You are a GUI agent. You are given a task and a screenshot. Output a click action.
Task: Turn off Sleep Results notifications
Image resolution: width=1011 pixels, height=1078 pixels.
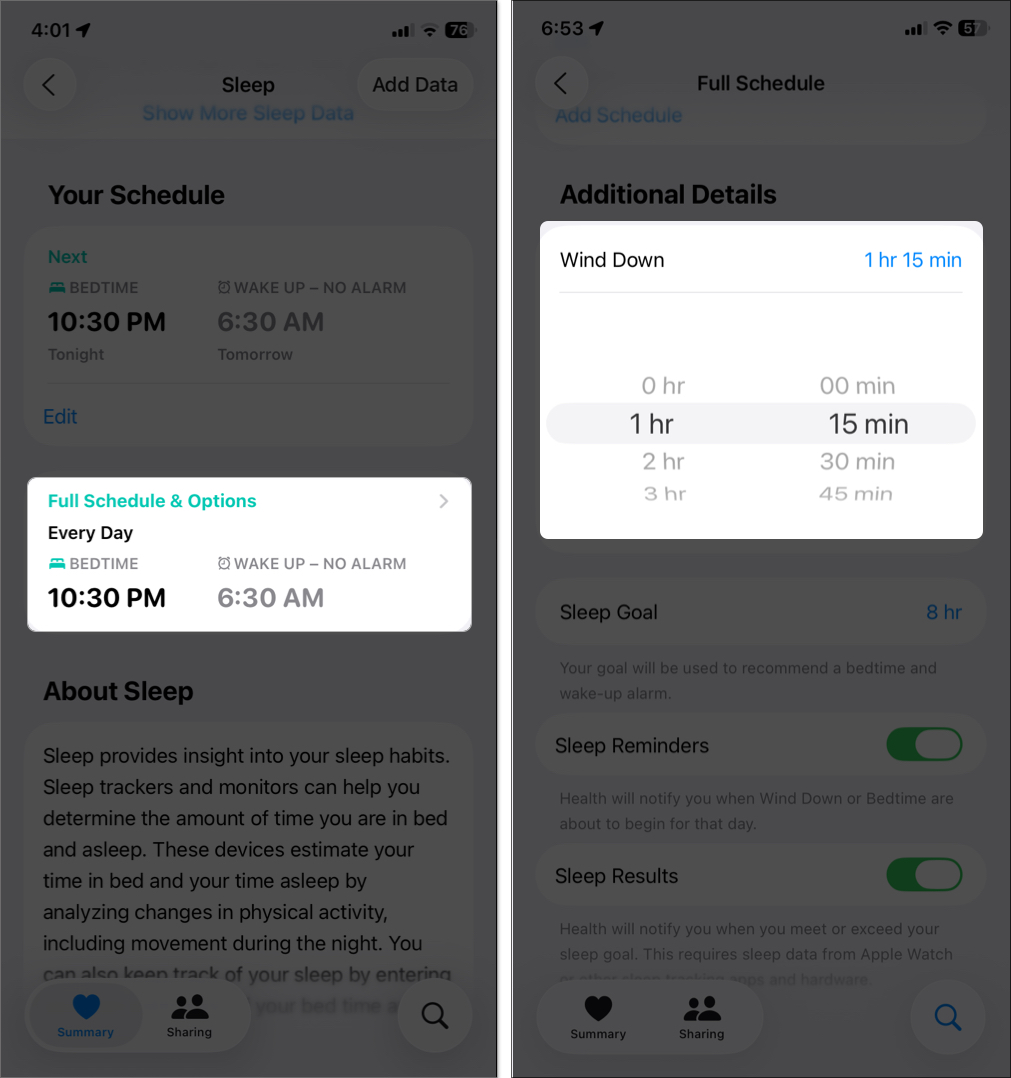[x=924, y=876]
